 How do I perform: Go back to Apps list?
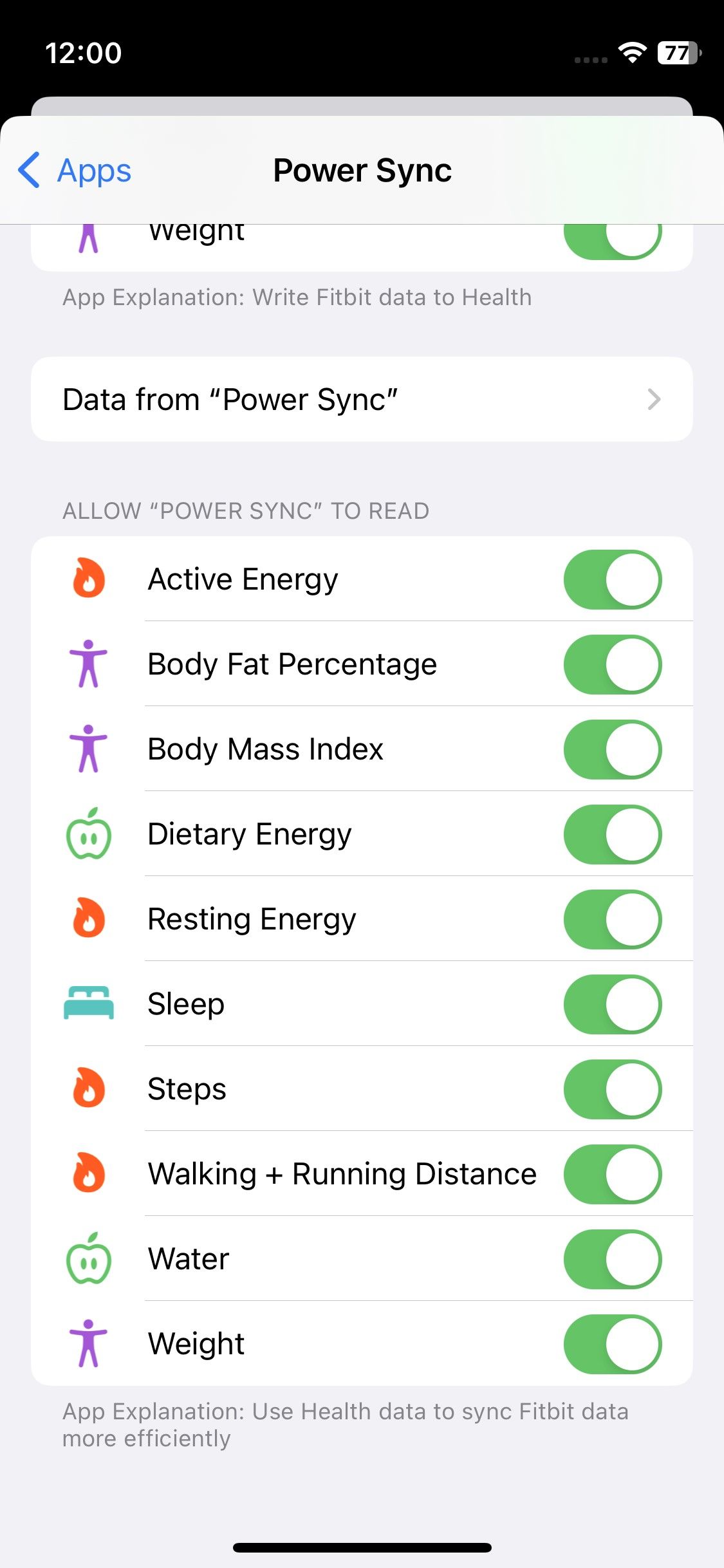[74, 171]
